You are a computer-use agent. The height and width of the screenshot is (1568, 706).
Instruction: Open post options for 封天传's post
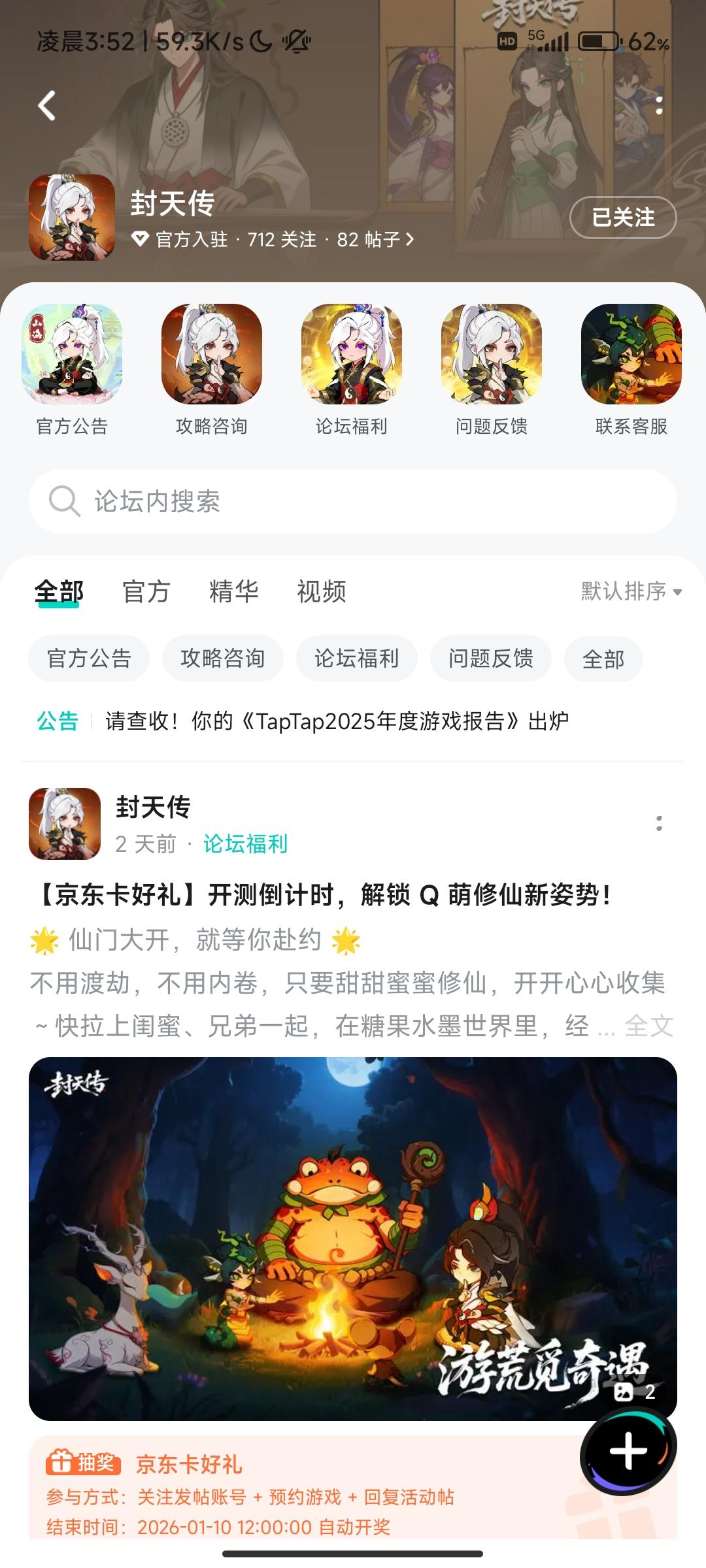659,824
